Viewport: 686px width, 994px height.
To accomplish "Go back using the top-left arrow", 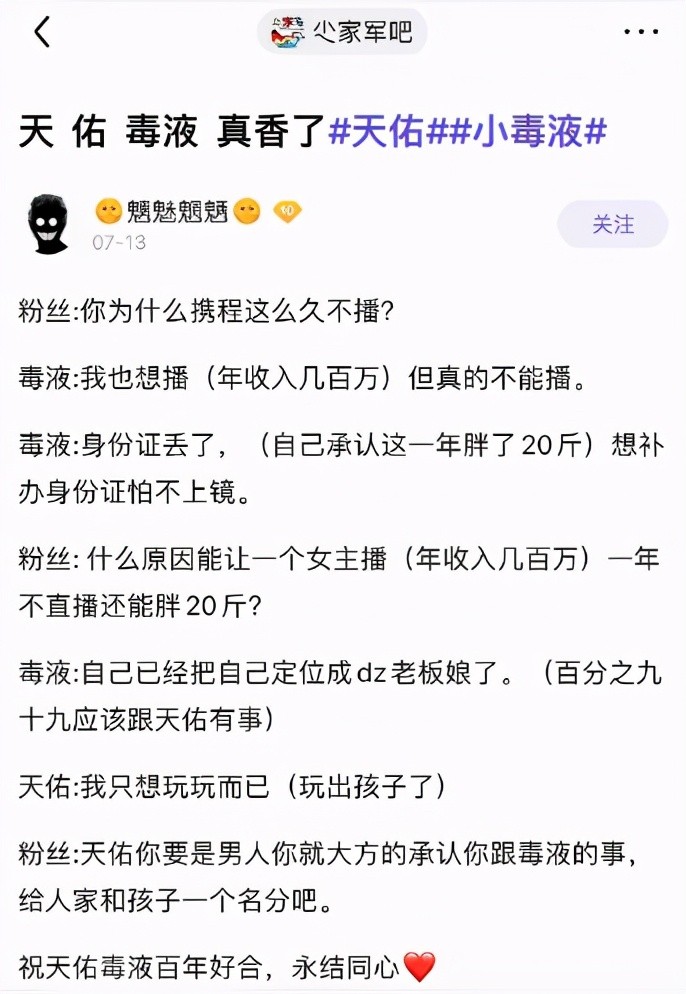I will pyautogui.click(x=42, y=33).
